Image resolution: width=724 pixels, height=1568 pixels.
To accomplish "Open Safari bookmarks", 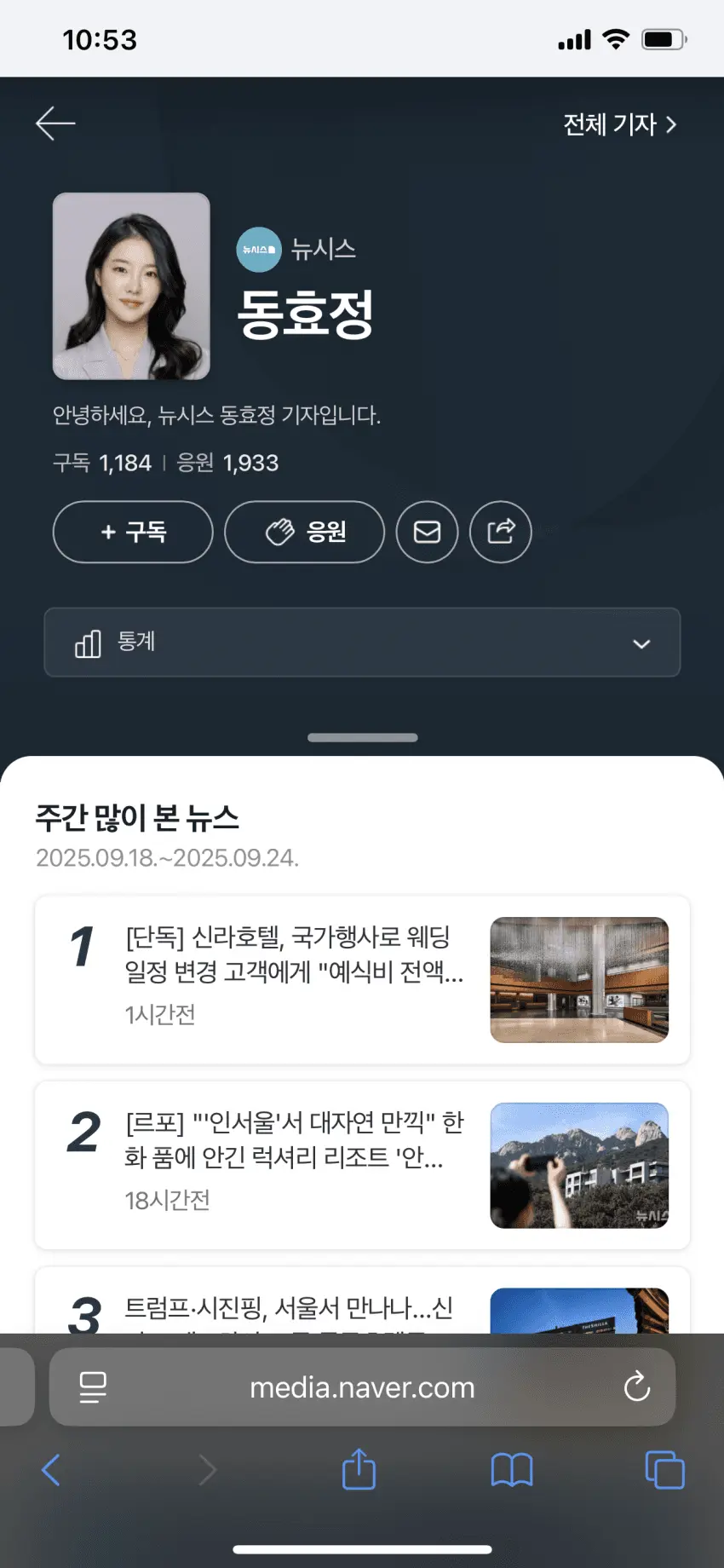I will (512, 1470).
